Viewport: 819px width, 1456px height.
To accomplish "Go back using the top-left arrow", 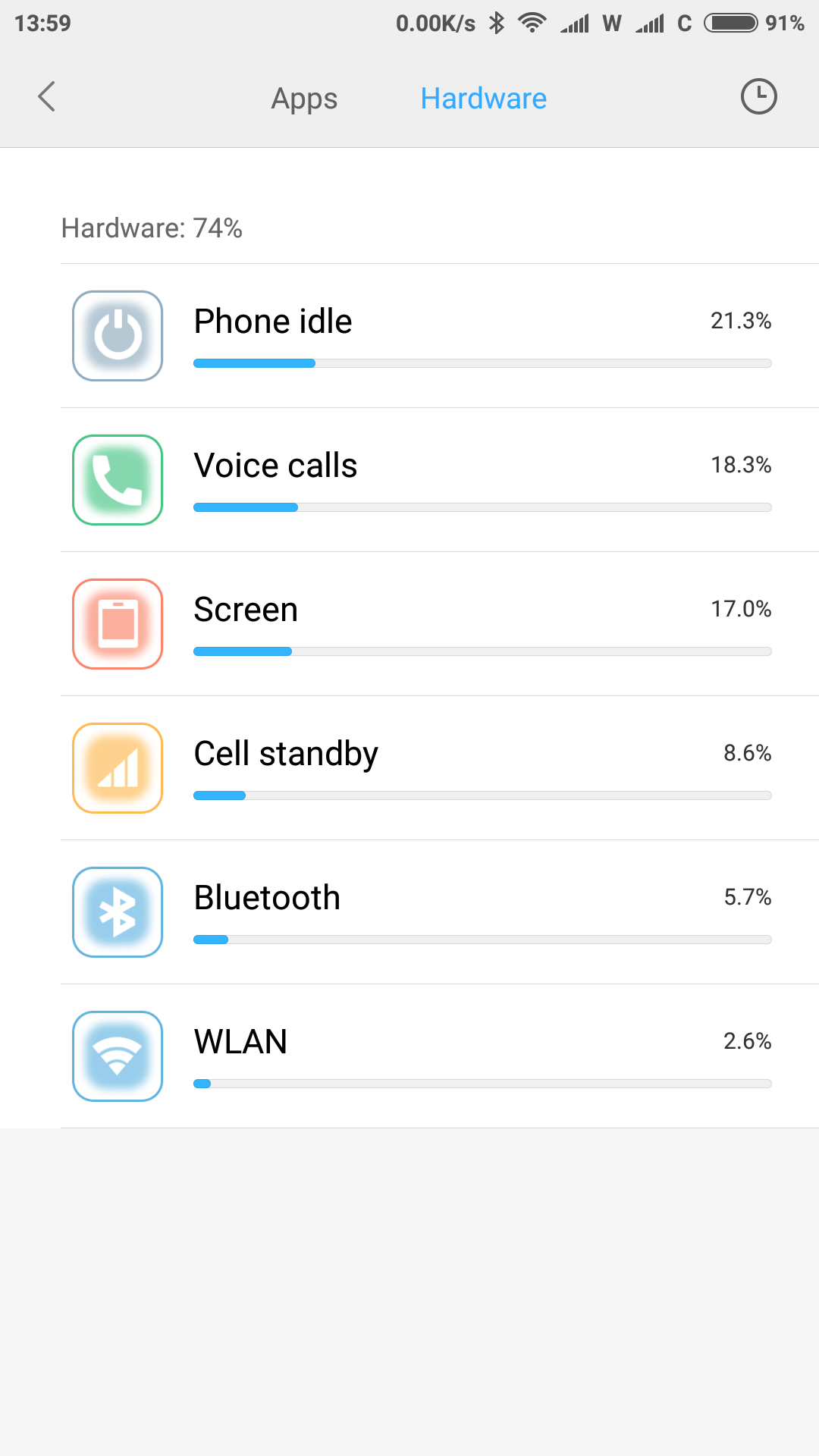I will tap(47, 97).
